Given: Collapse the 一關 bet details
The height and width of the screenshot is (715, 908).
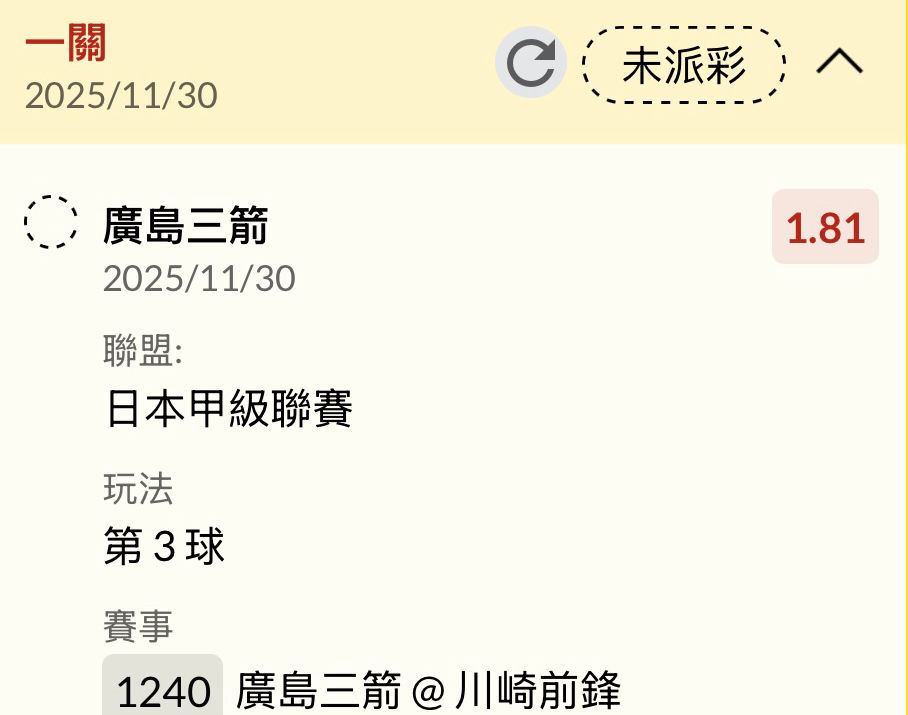Looking at the screenshot, I should (839, 63).
